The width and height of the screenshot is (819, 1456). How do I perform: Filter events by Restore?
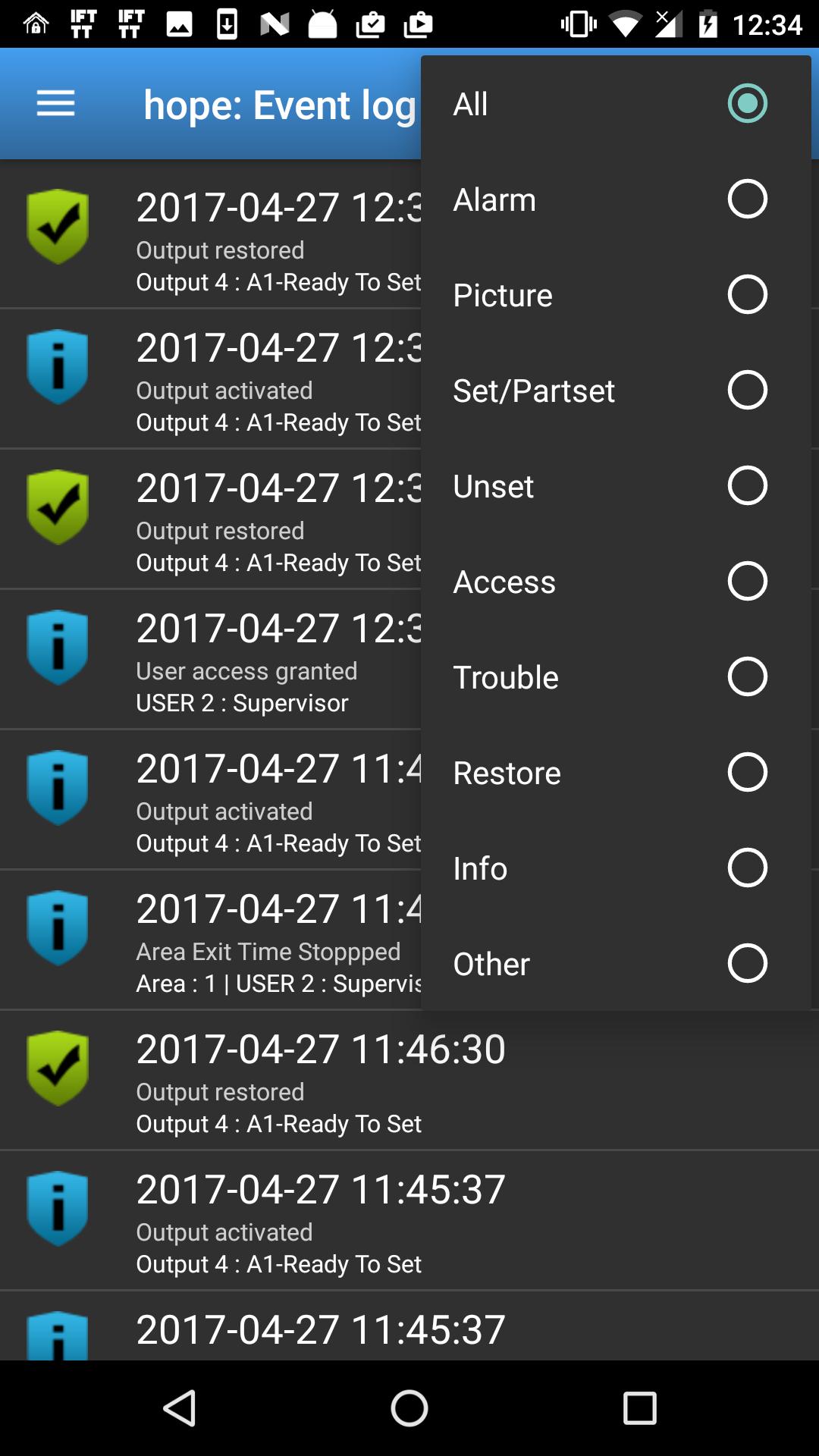coord(614,773)
